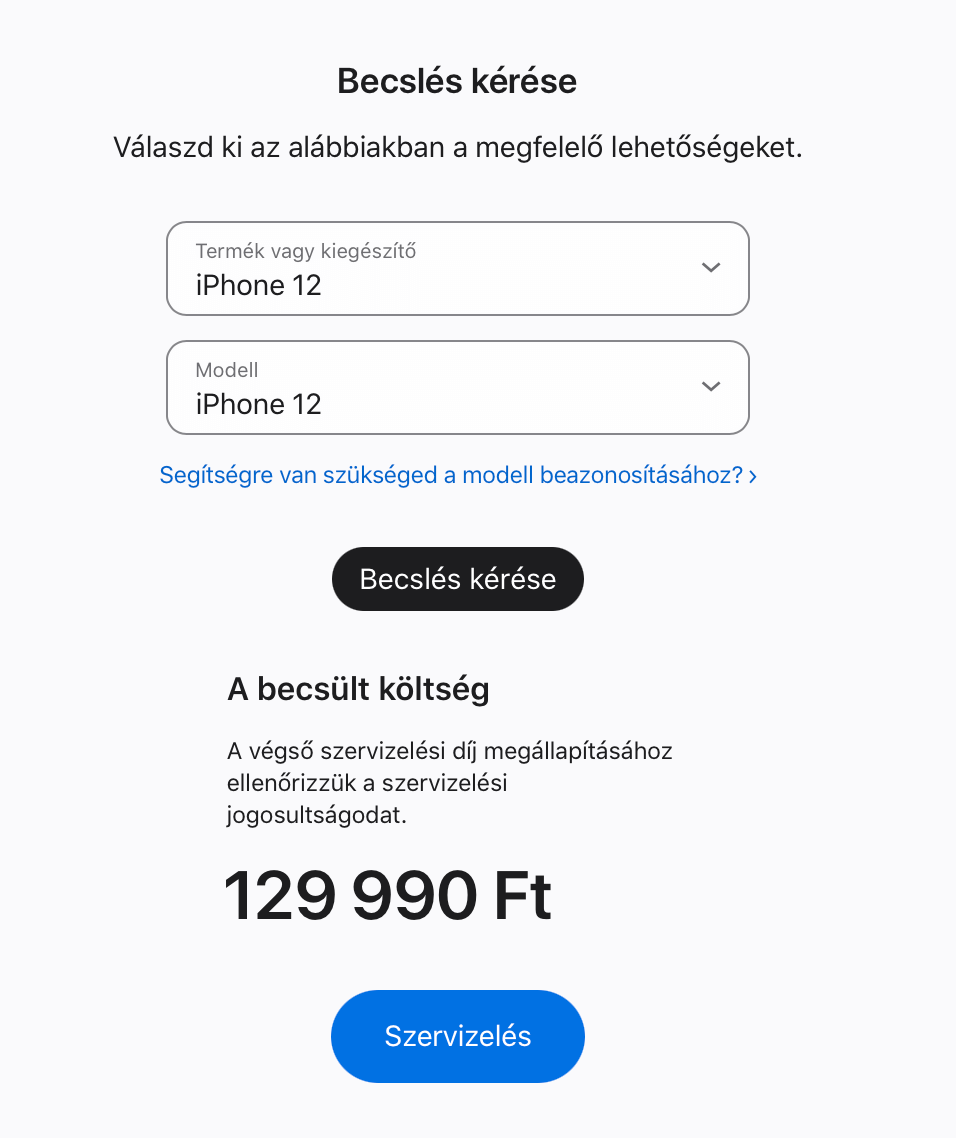Open the Termék vagy kiegészítő dropdown
956x1138 pixels.
[x=457, y=268]
